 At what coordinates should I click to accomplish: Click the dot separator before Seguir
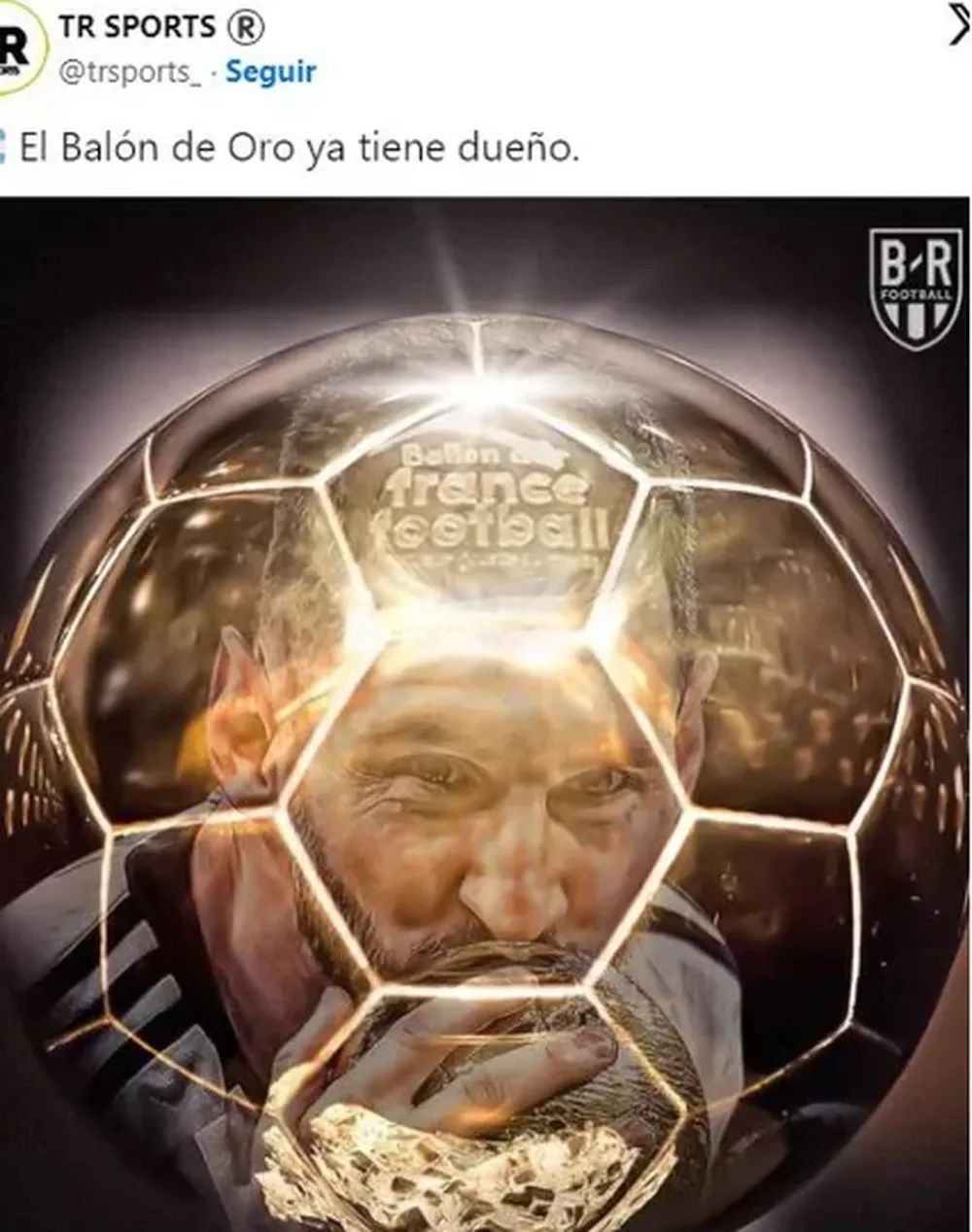[212, 70]
